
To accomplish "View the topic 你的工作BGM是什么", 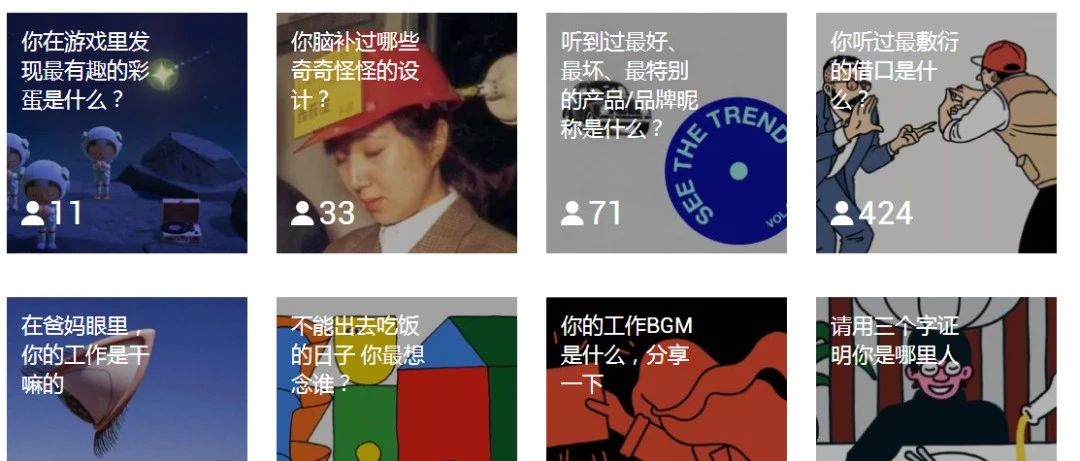I will [666, 379].
